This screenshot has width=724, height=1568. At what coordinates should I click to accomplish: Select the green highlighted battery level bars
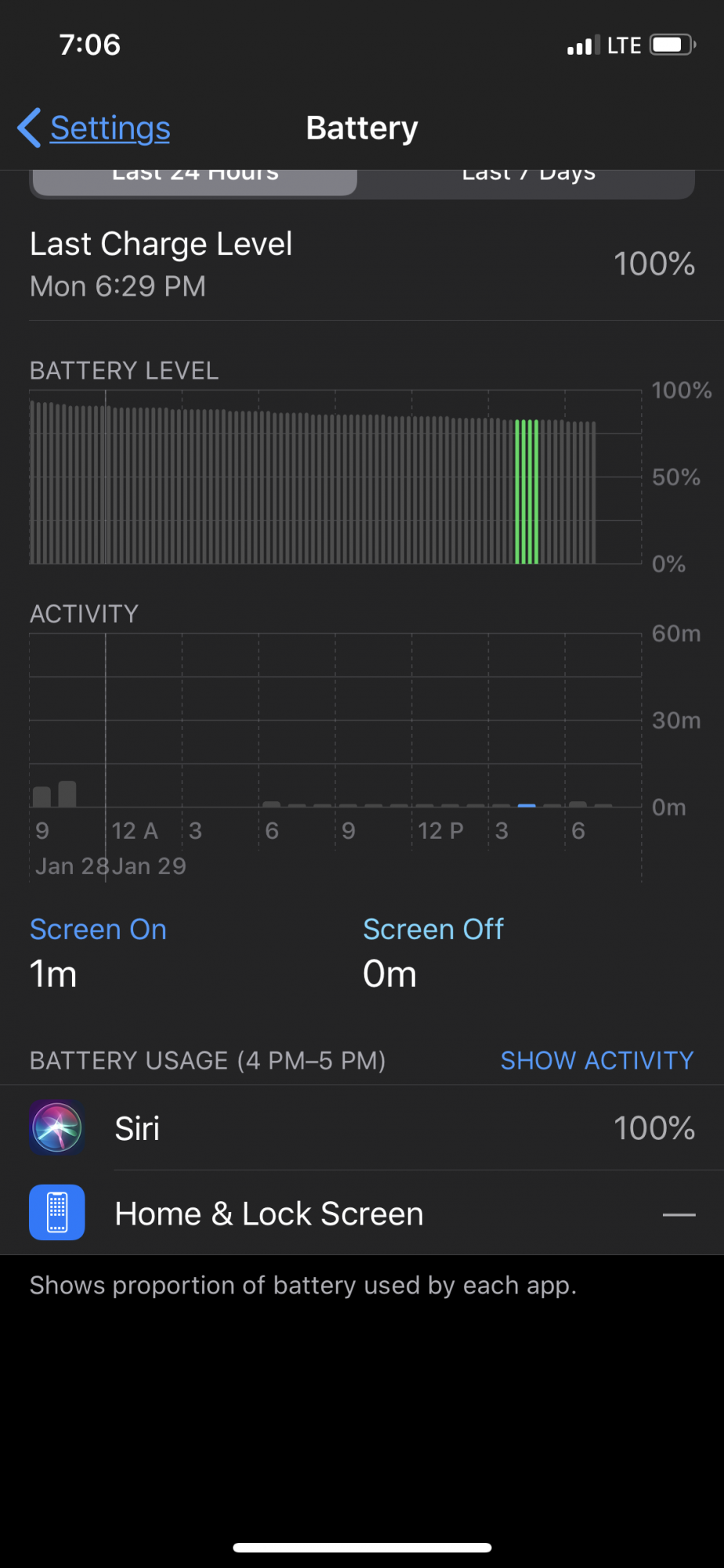(x=527, y=492)
